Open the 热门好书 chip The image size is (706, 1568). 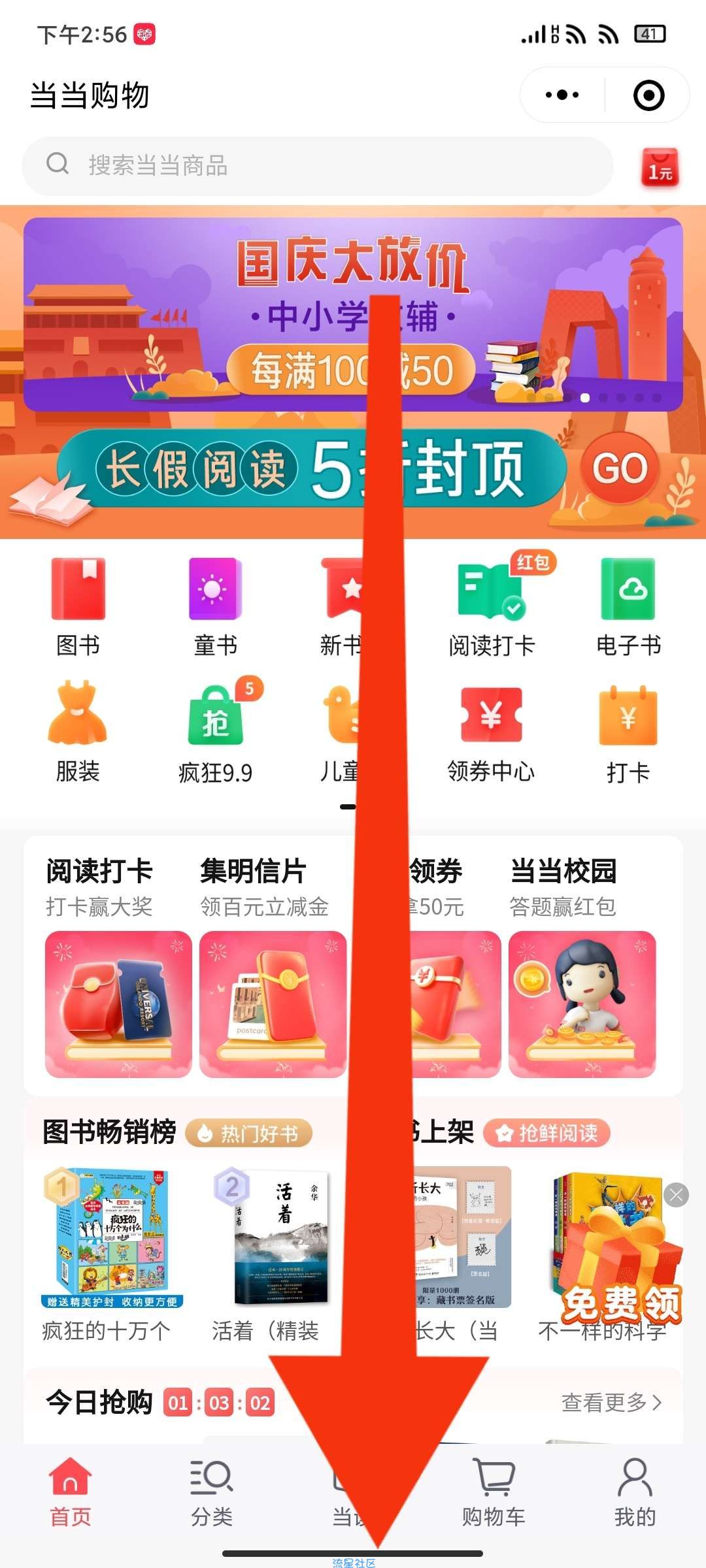(x=249, y=1134)
